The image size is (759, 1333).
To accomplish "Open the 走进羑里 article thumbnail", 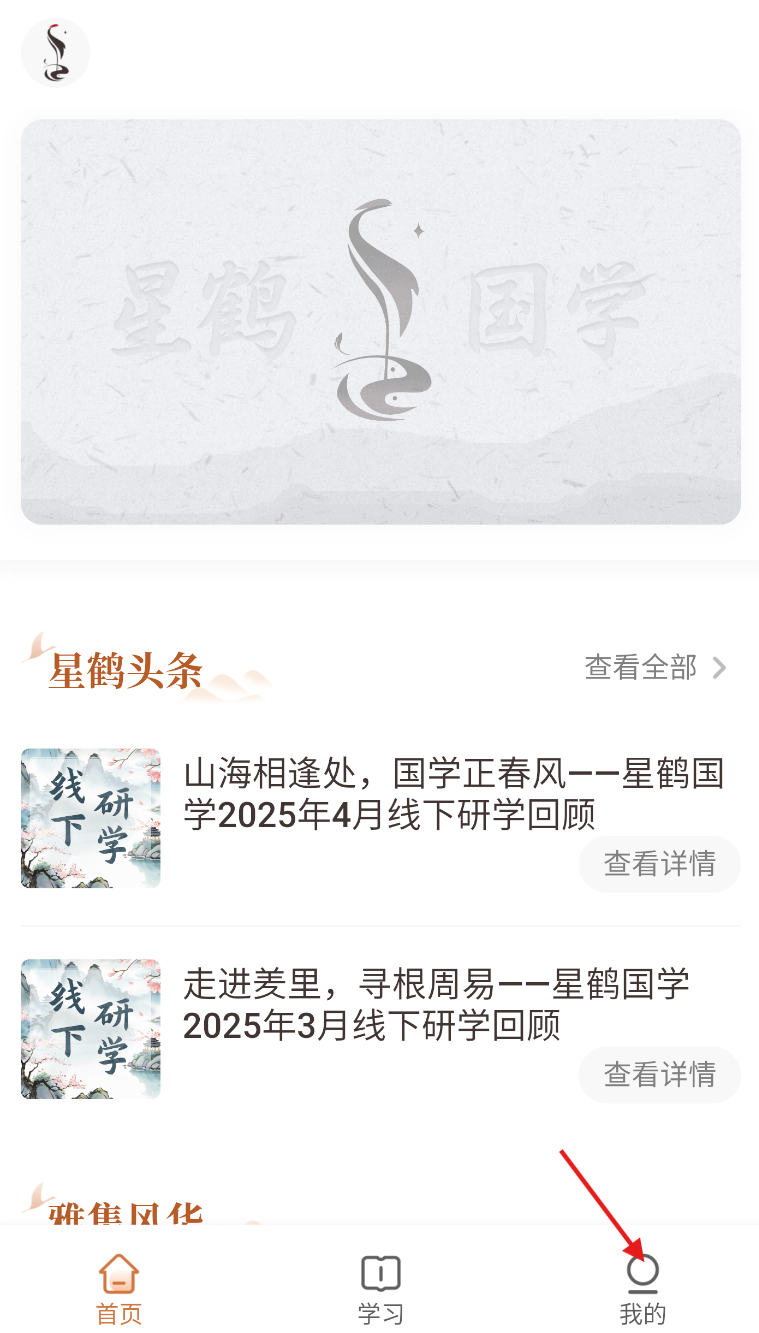I will coord(91,1029).
